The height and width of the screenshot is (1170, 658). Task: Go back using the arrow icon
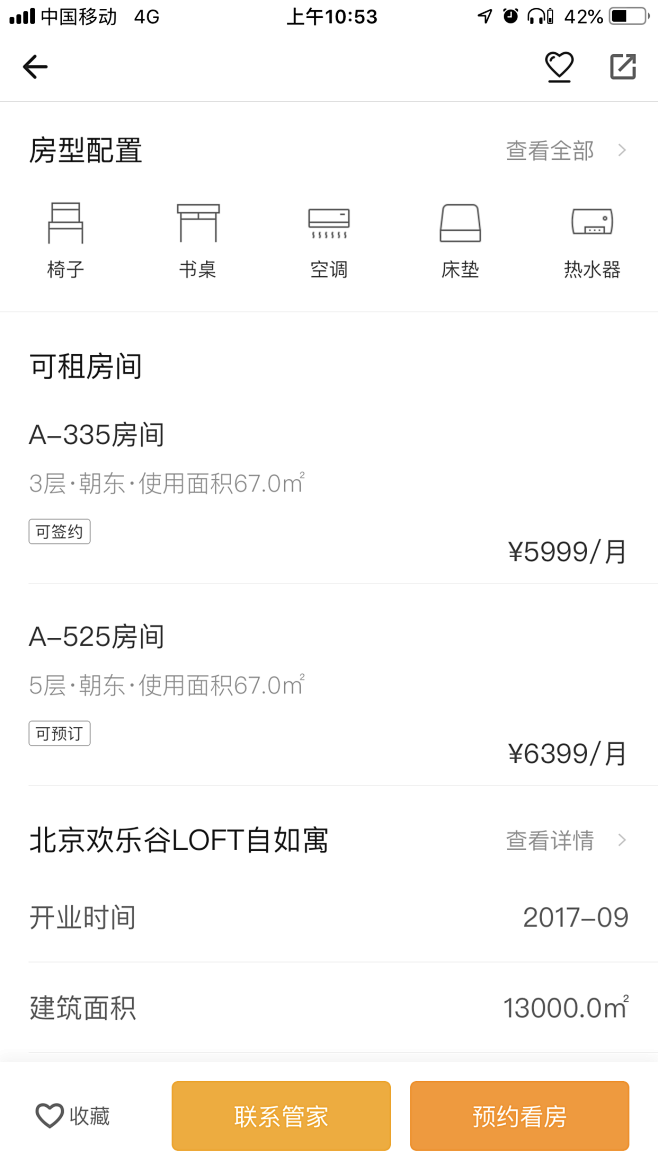pyautogui.click(x=35, y=67)
